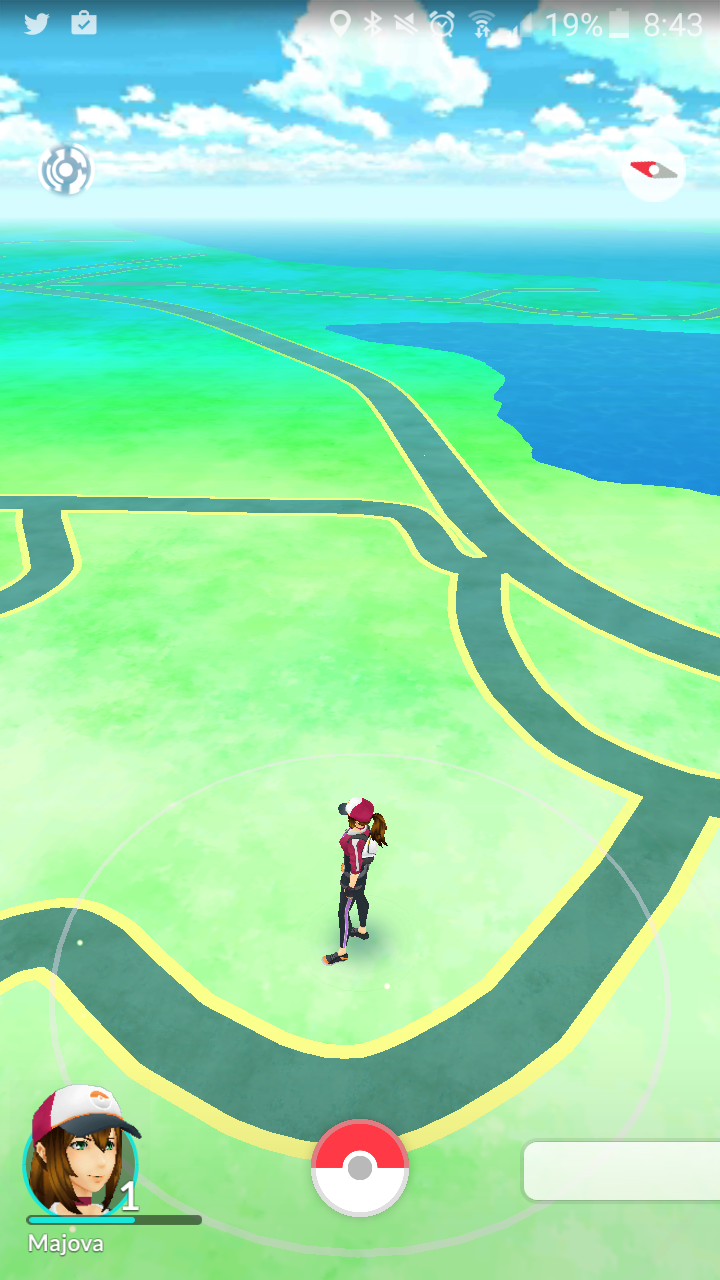Image resolution: width=720 pixels, height=1280 pixels.
Task: Open the Poké Ball main menu
Action: [x=360, y=1167]
